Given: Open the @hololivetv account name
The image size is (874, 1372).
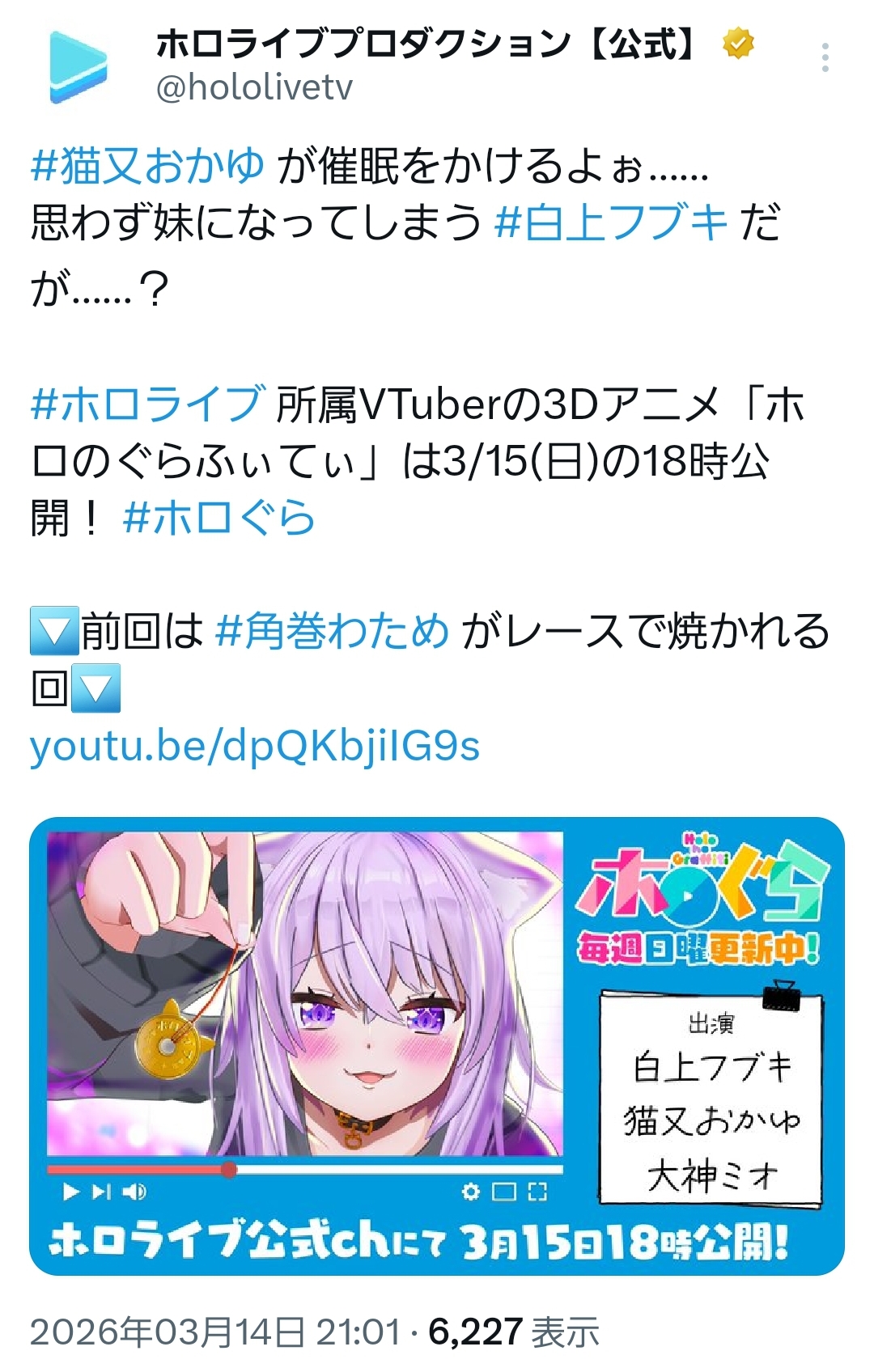Looking at the screenshot, I should (255, 87).
